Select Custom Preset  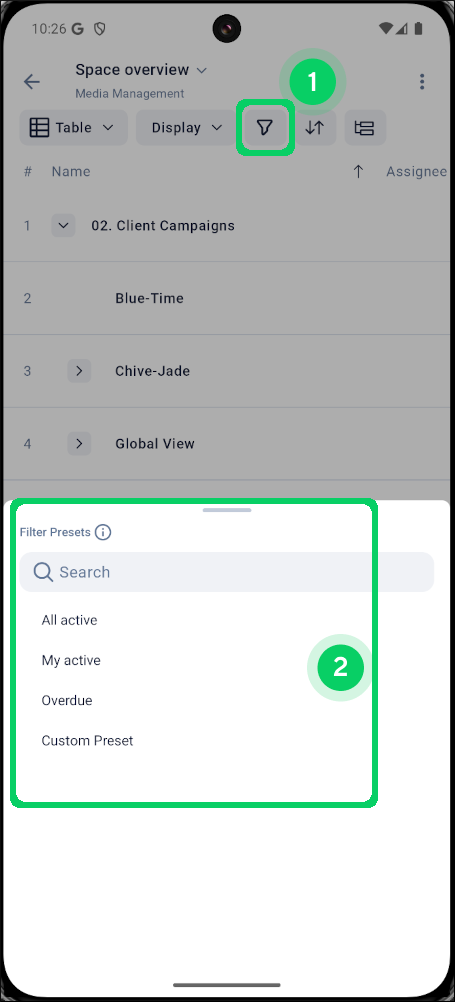click(x=88, y=741)
